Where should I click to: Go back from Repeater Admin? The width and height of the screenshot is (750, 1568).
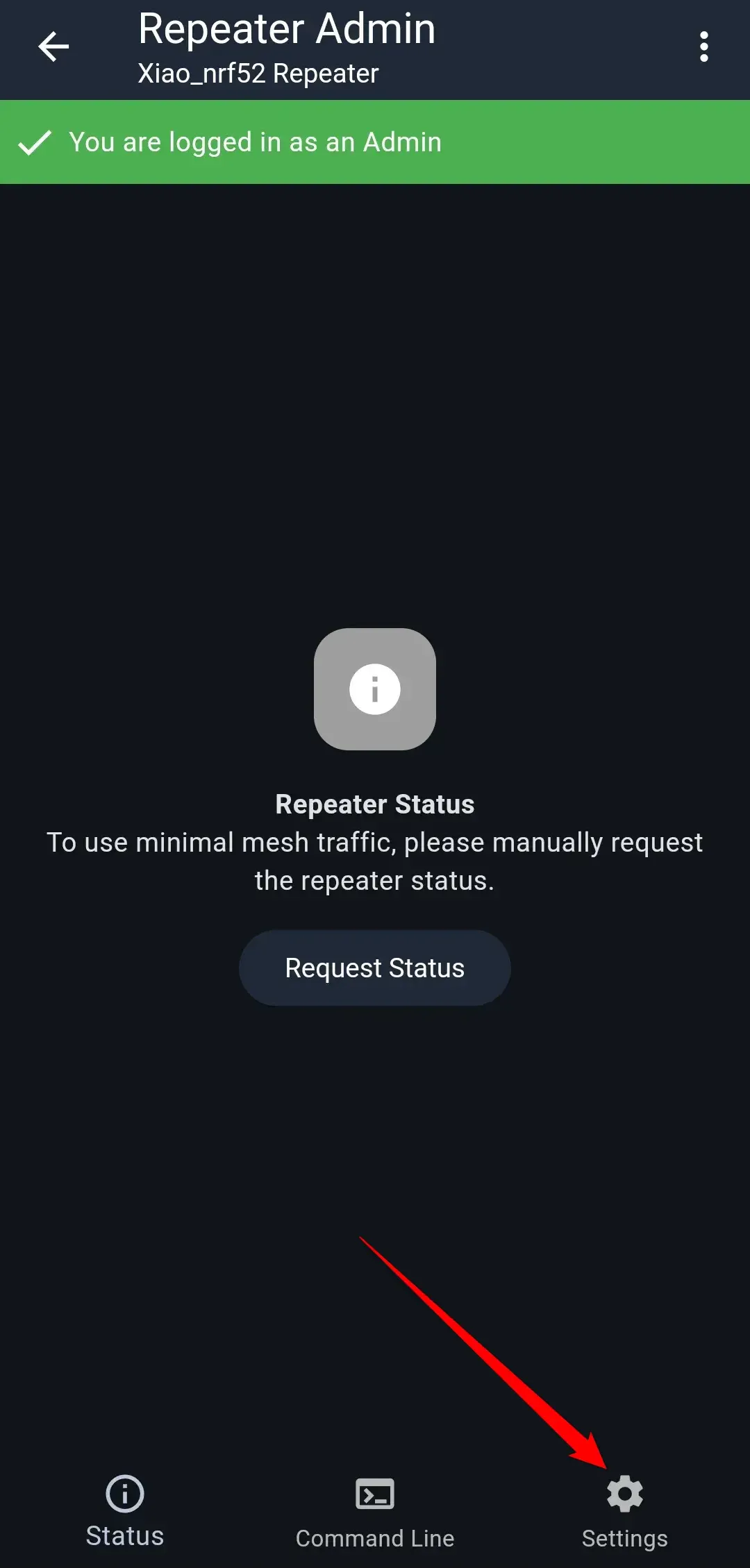click(x=53, y=47)
